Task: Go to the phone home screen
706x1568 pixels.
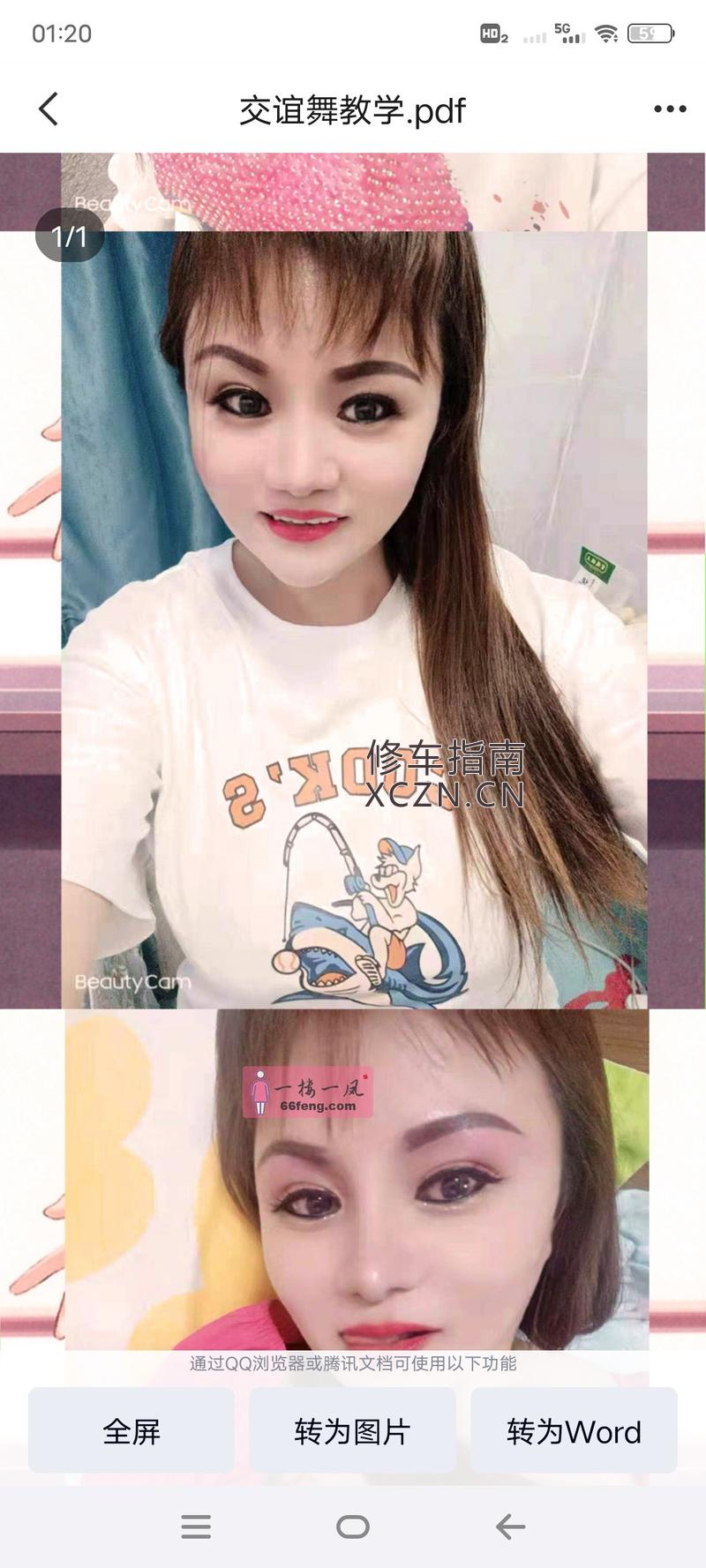Action: tap(353, 1527)
